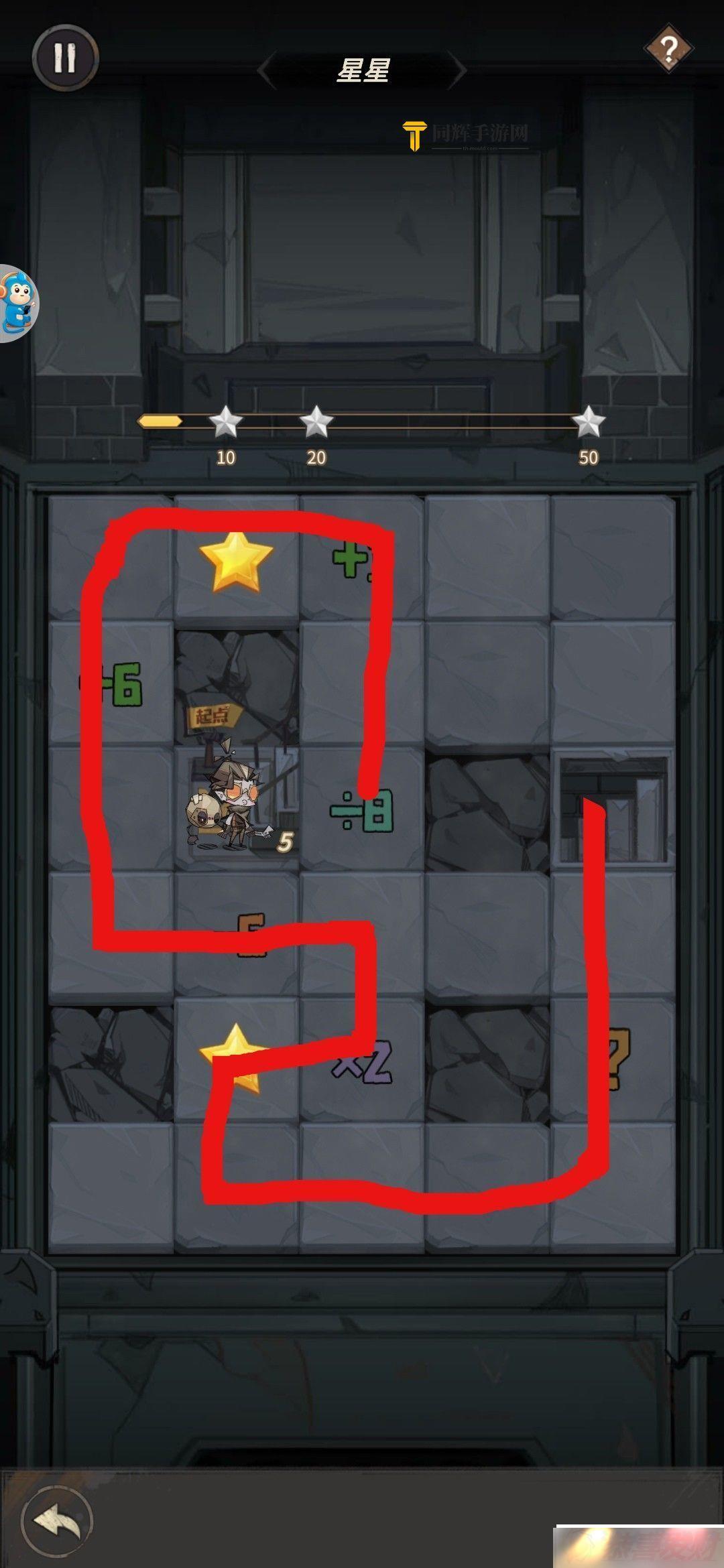The width and height of the screenshot is (724, 1568).
Task: Tap the star tile beside the x2 tile
Action: [x=236, y=1059]
